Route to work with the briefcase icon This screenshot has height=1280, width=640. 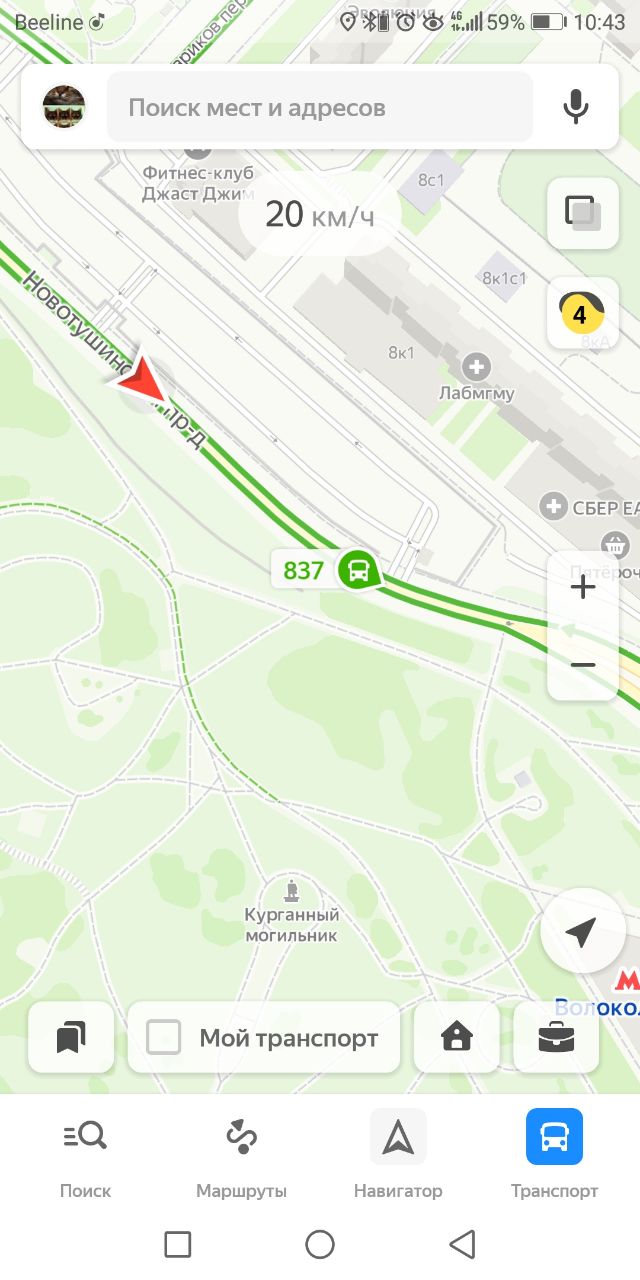pyautogui.click(x=556, y=1038)
